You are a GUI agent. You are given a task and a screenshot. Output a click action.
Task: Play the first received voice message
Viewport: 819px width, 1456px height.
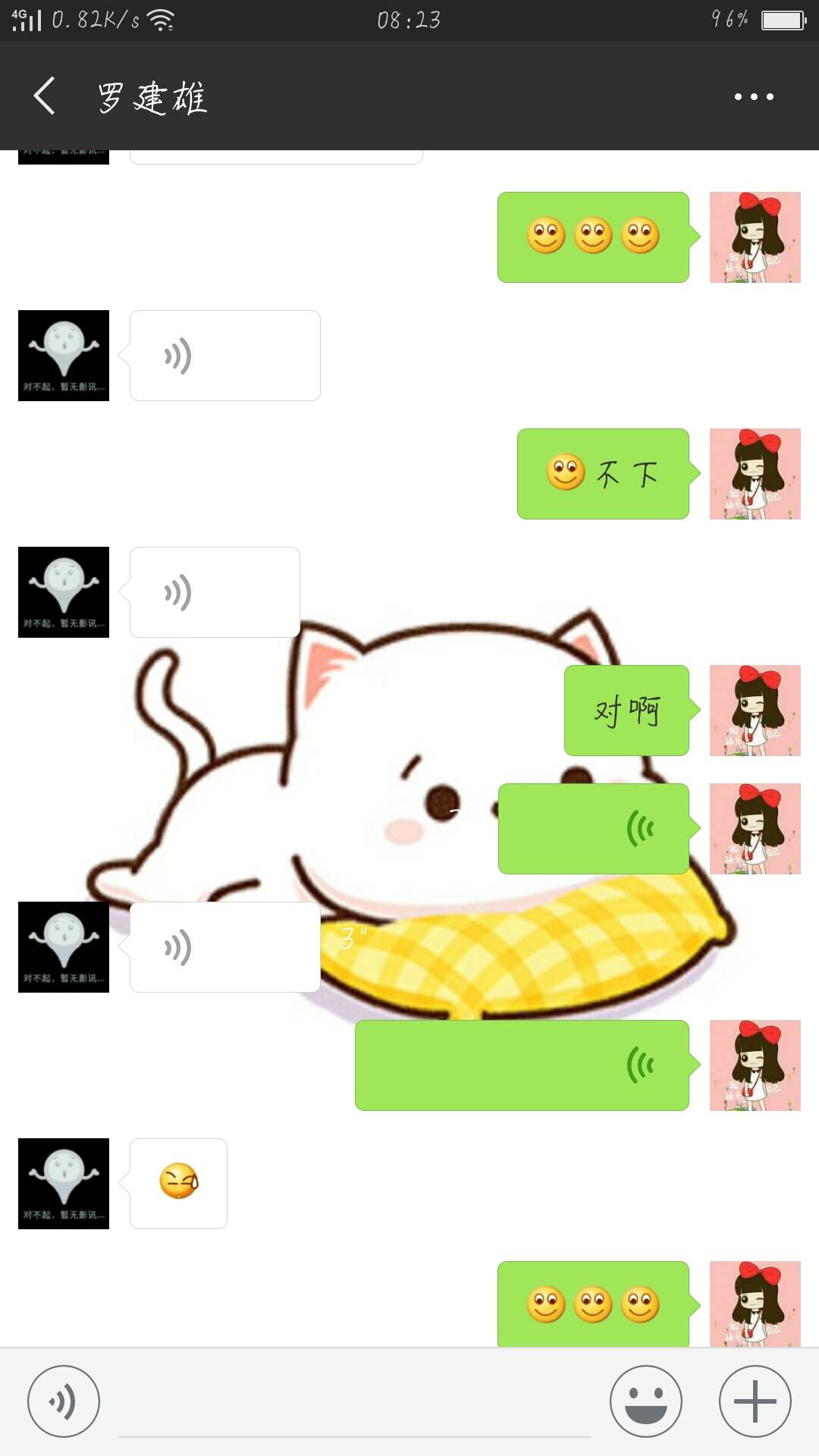[224, 355]
